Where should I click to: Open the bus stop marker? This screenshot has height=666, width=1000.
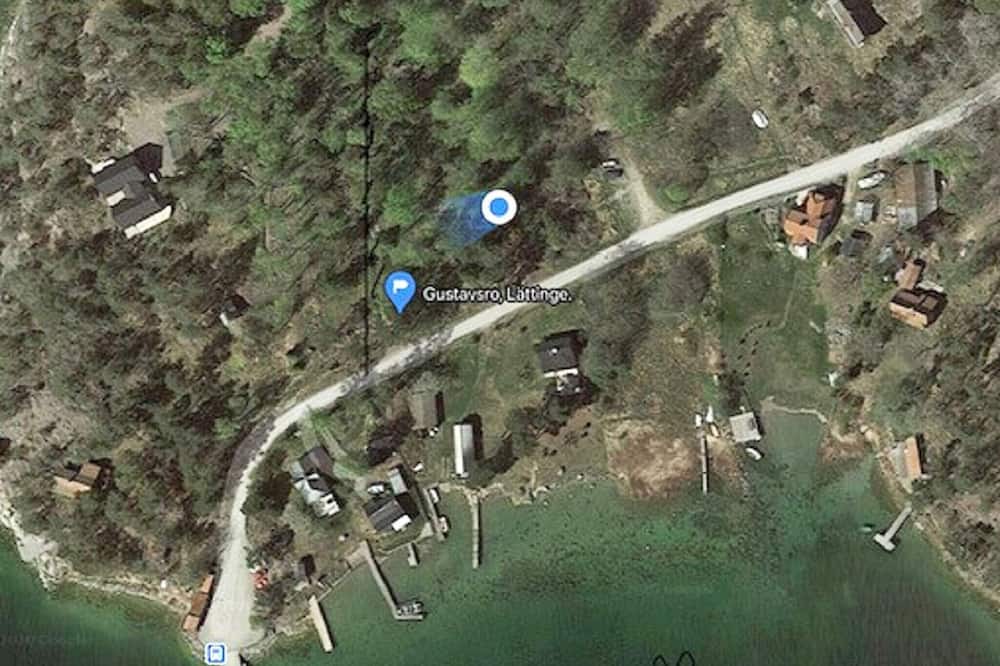(215, 655)
